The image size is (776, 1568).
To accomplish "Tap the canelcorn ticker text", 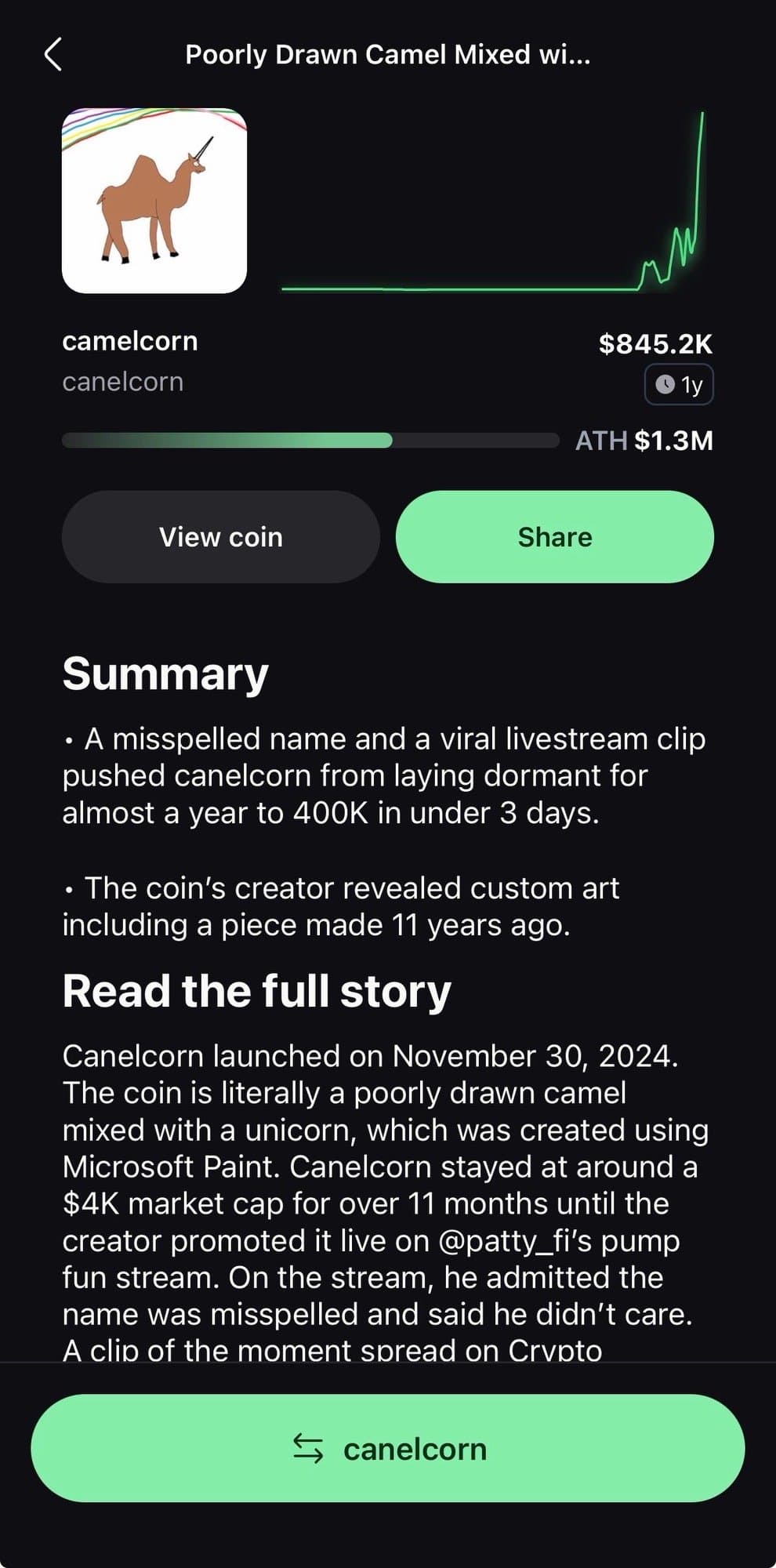I will [122, 383].
